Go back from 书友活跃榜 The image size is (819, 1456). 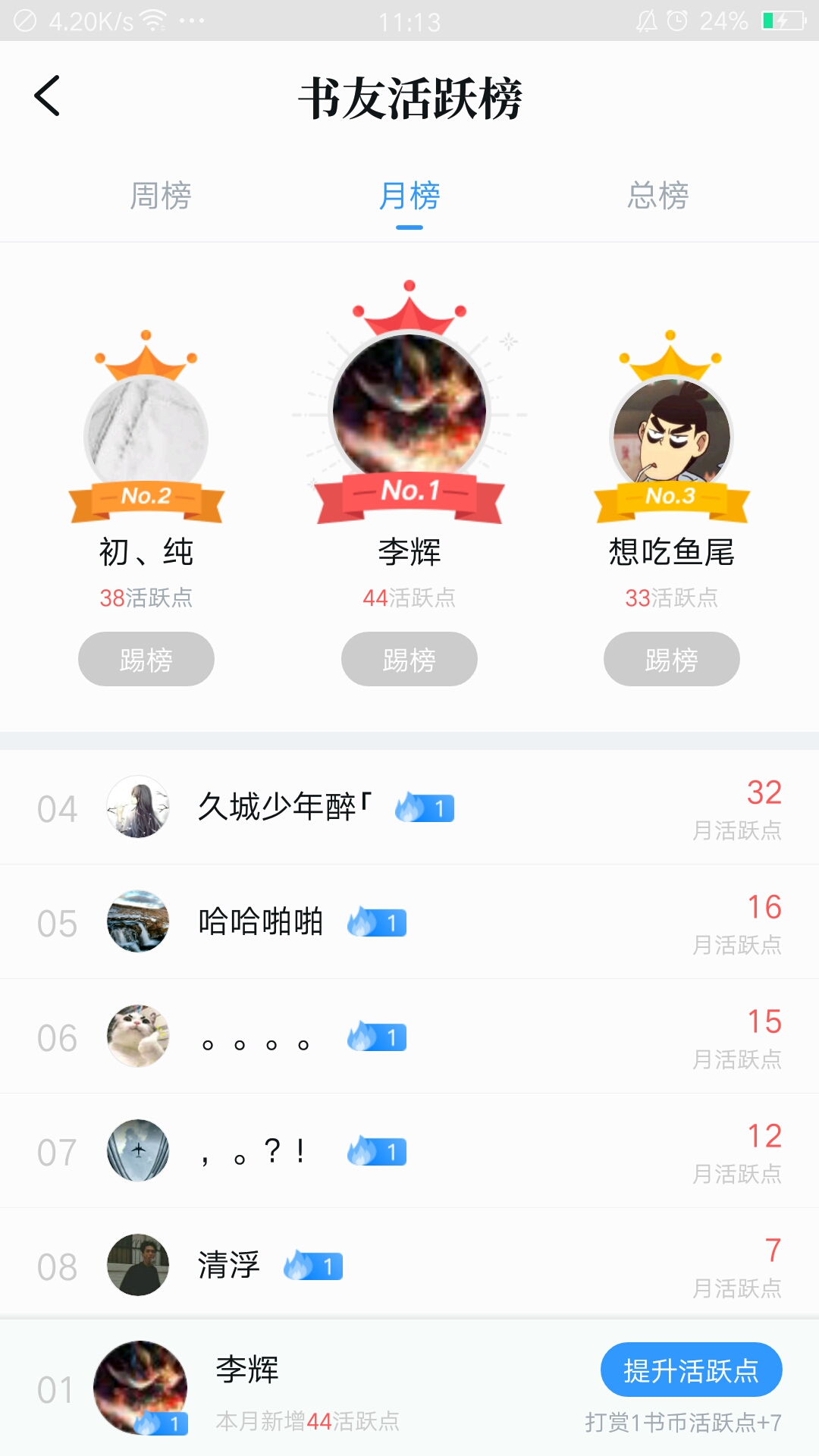coord(47,96)
